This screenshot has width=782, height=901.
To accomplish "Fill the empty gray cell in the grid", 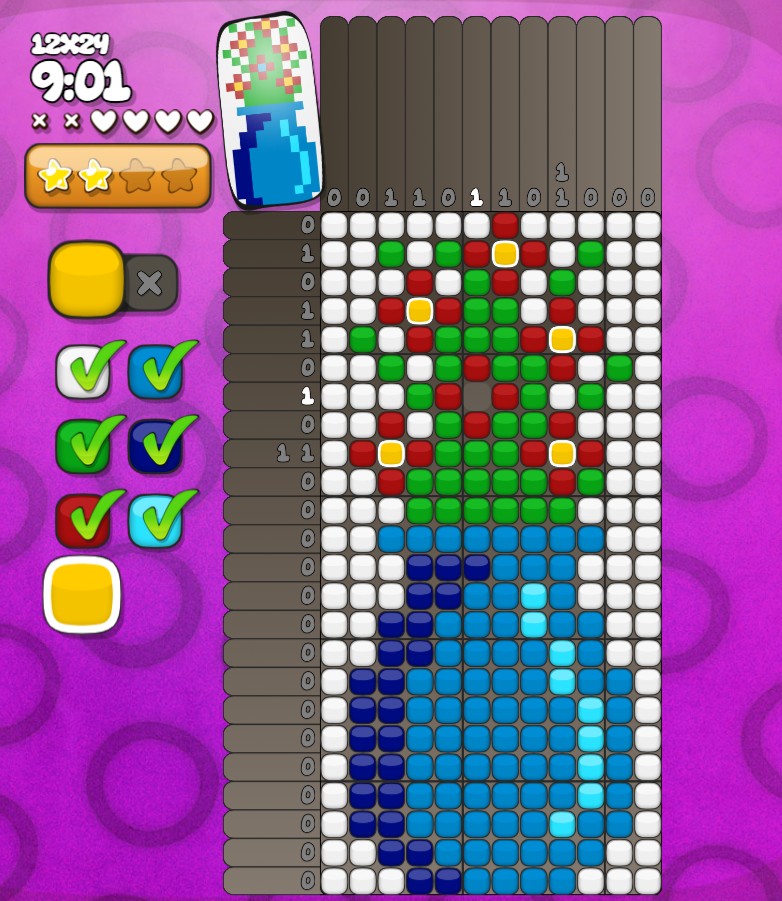I will (x=477, y=397).
